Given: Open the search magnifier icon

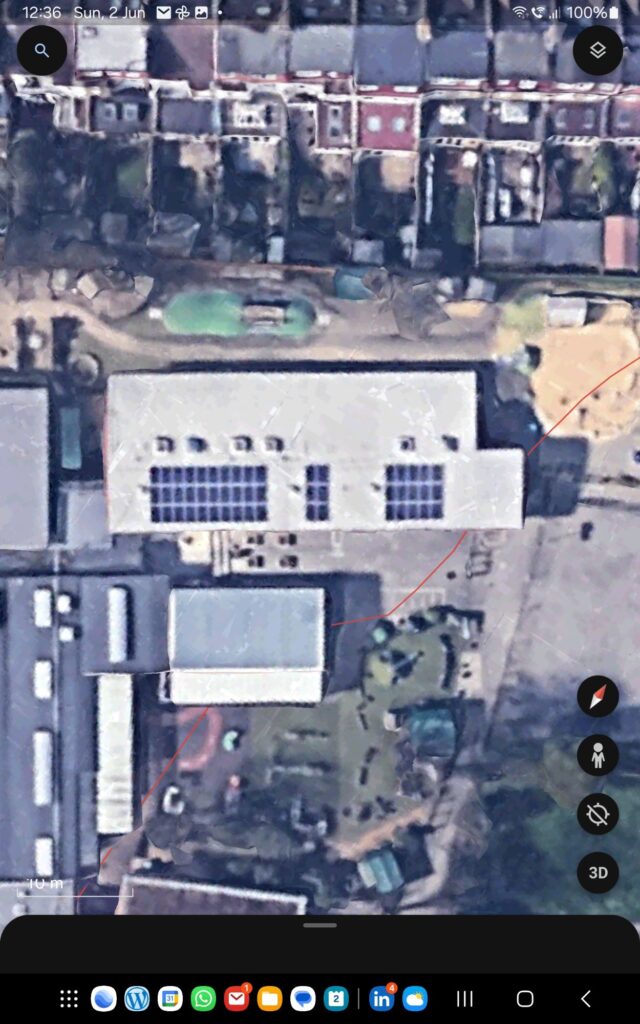Looking at the screenshot, I should click(x=41, y=50).
